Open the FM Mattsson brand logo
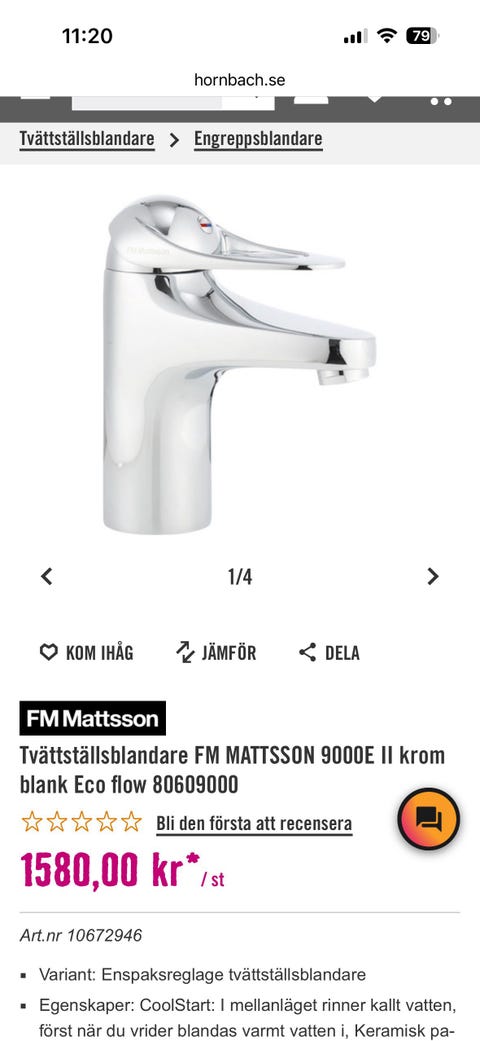The height and width of the screenshot is (1041, 480). click(x=92, y=718)
